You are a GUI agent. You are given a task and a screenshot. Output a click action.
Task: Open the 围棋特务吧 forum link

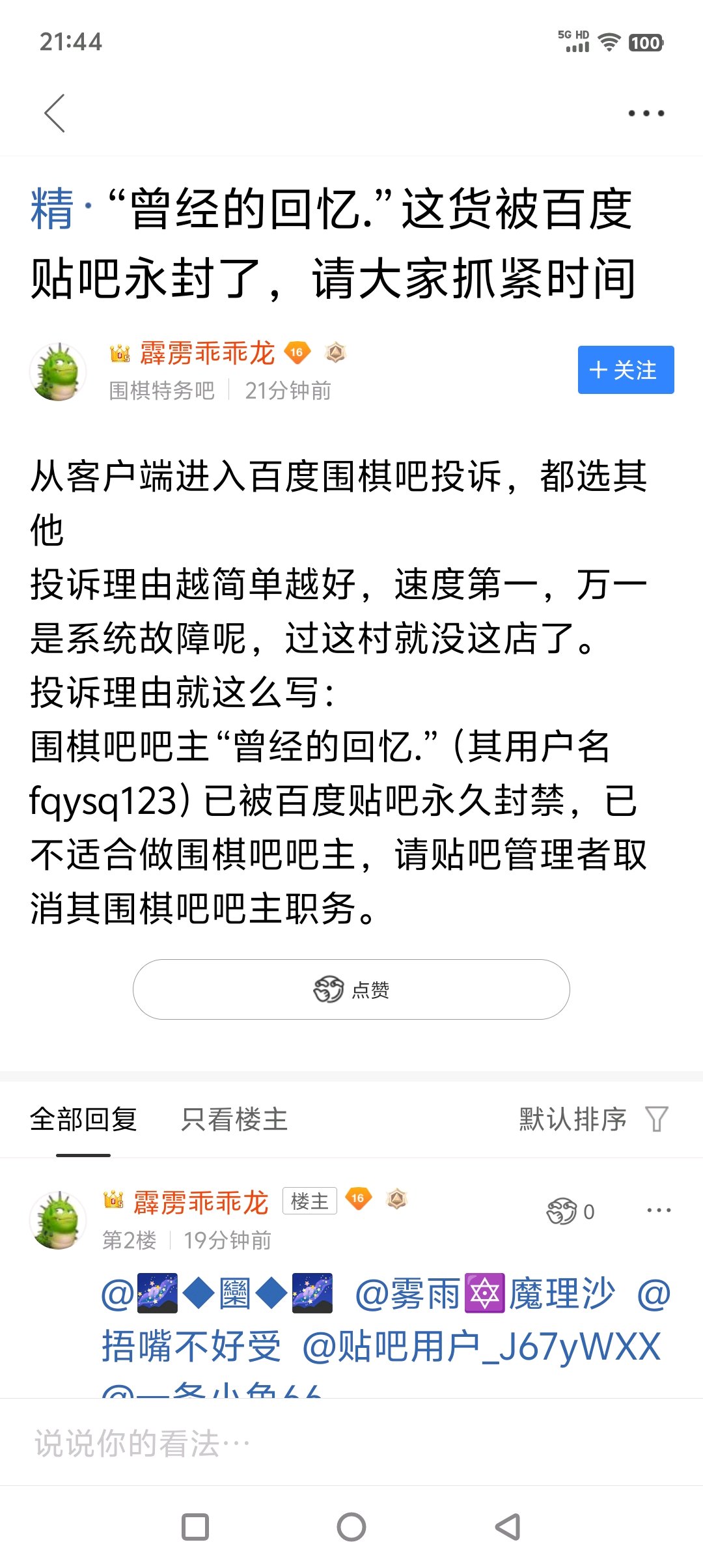(x=161, y=391)
